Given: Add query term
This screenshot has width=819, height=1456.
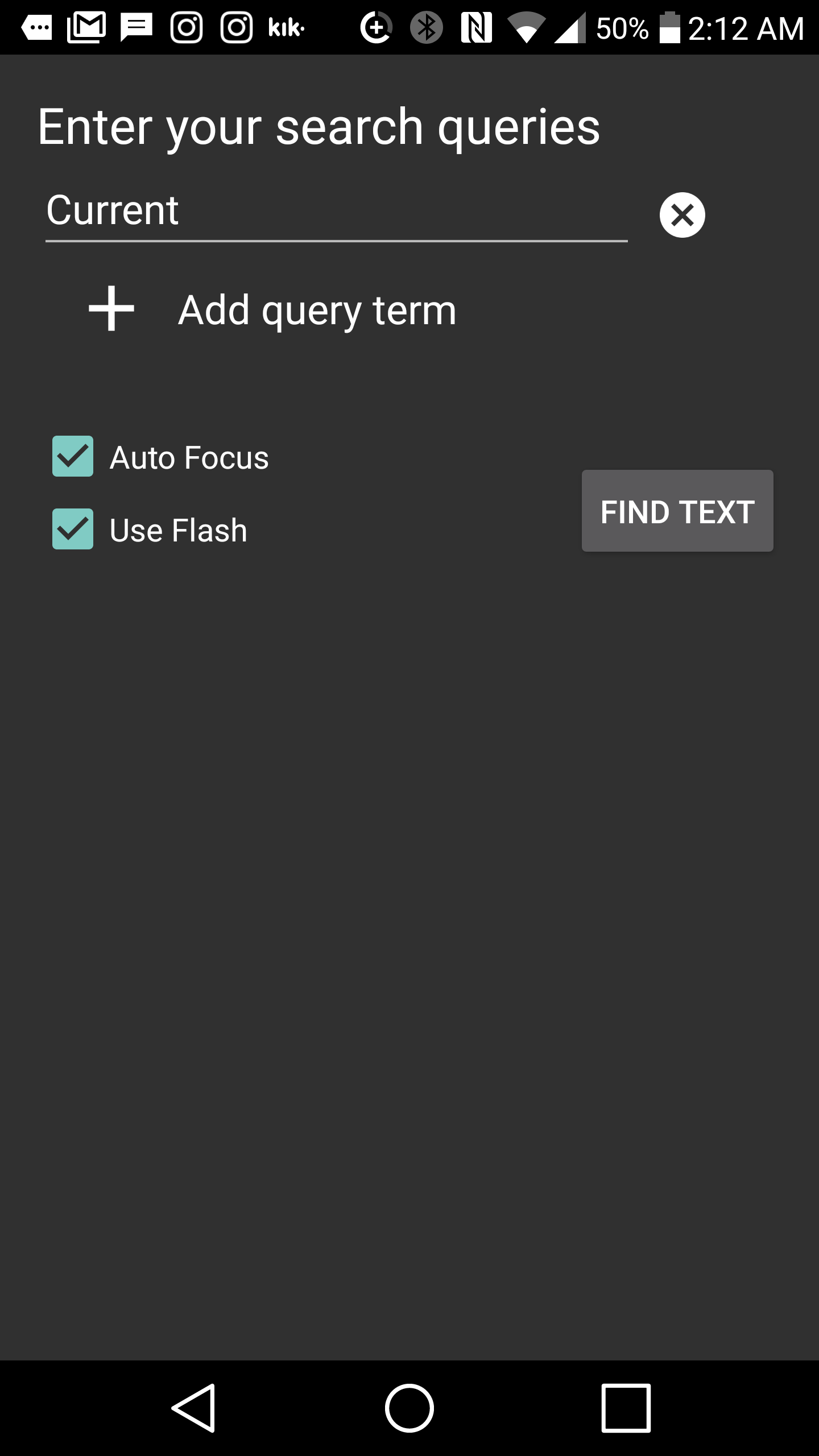Looking at the screenshot, I should (x=273, y=310).
